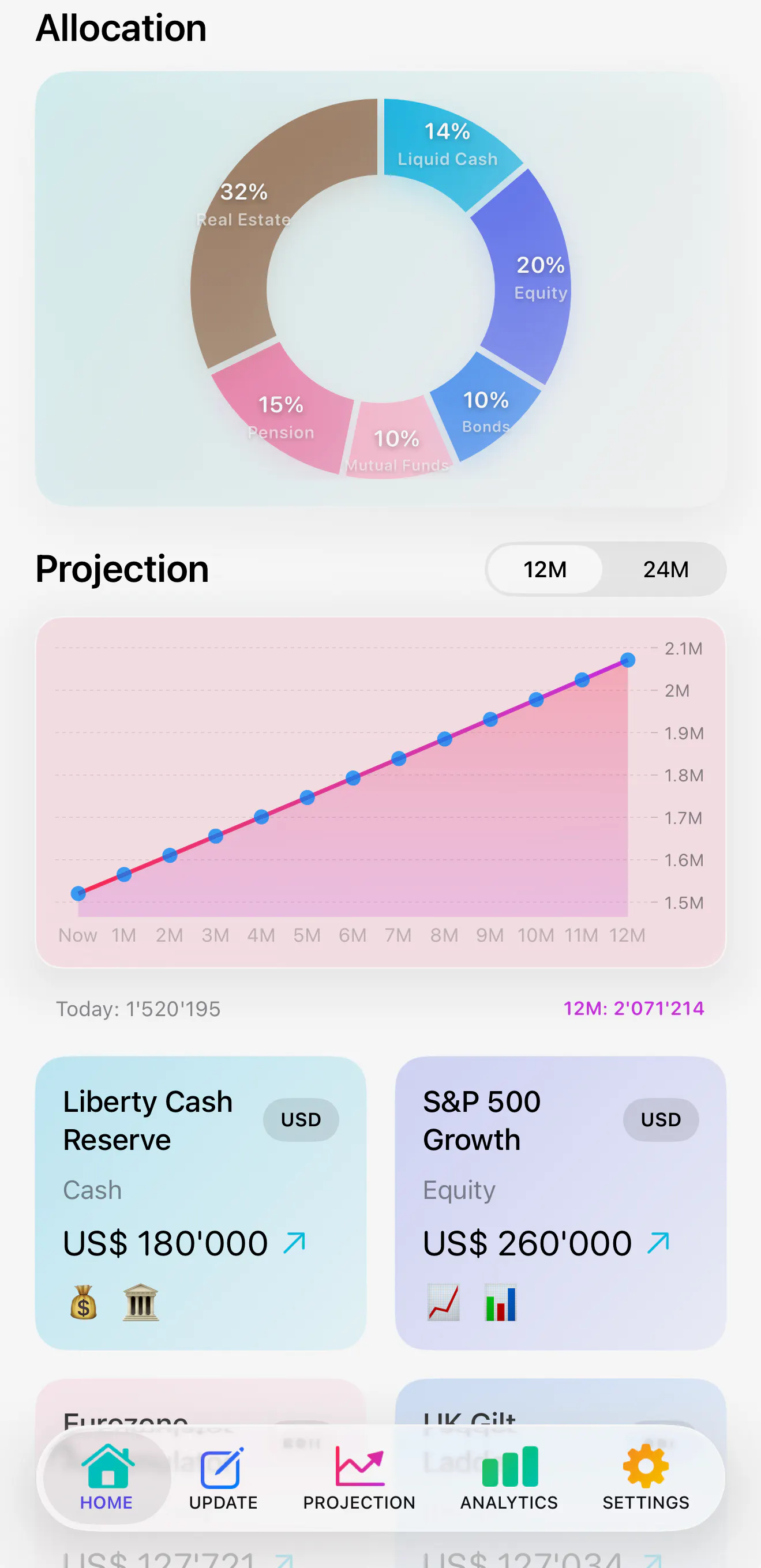Open the Update tab
Screen dimensions: 761x1568
click(223, 1477)
